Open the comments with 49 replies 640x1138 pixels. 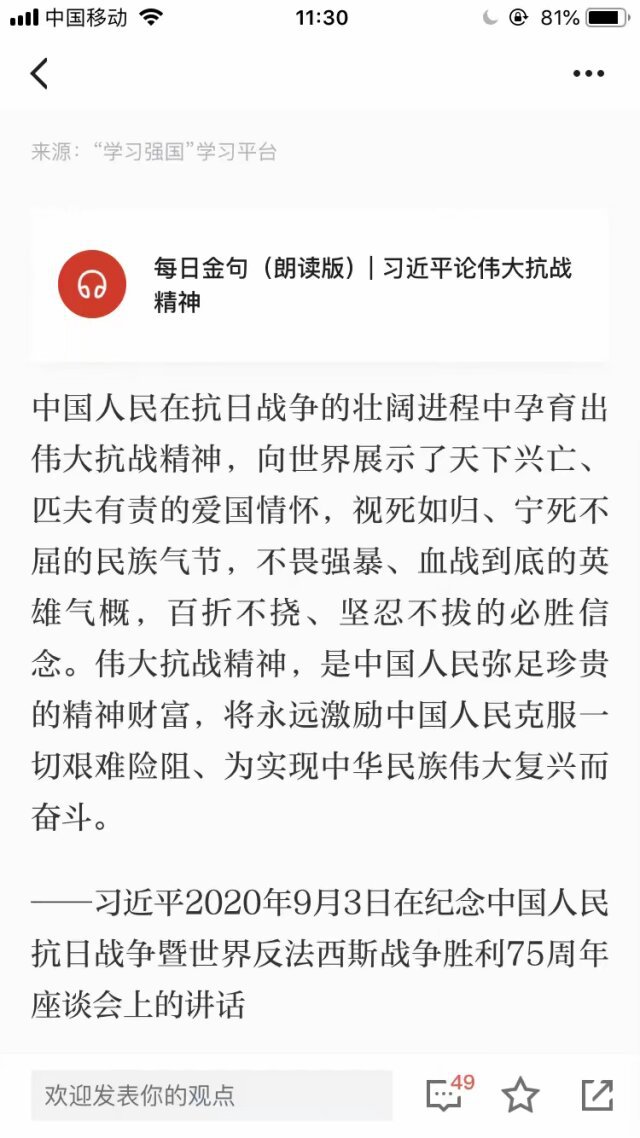tap(446, 1094)
